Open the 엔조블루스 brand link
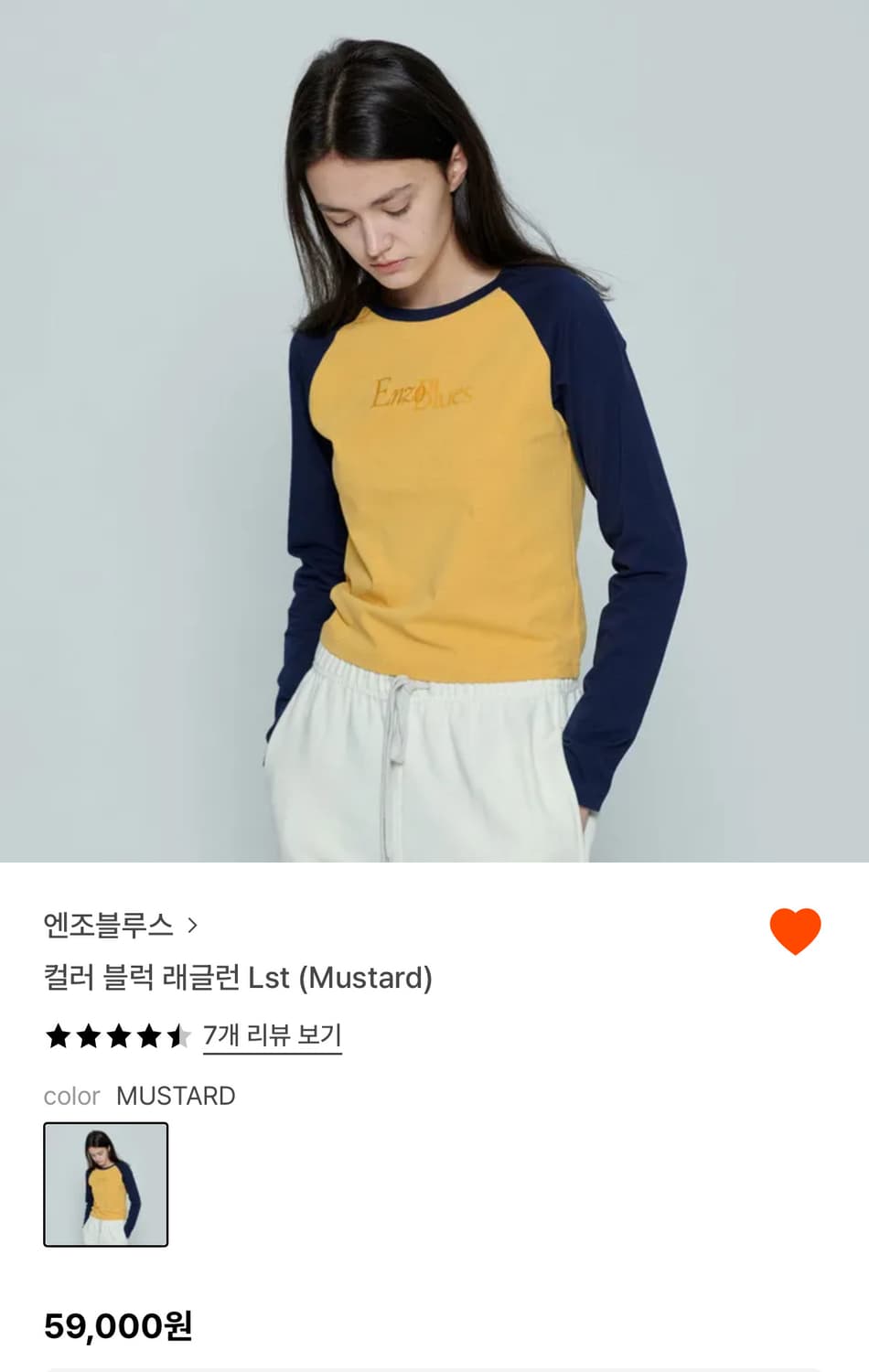Viewport: 869px width, 1372px height. 110,926
